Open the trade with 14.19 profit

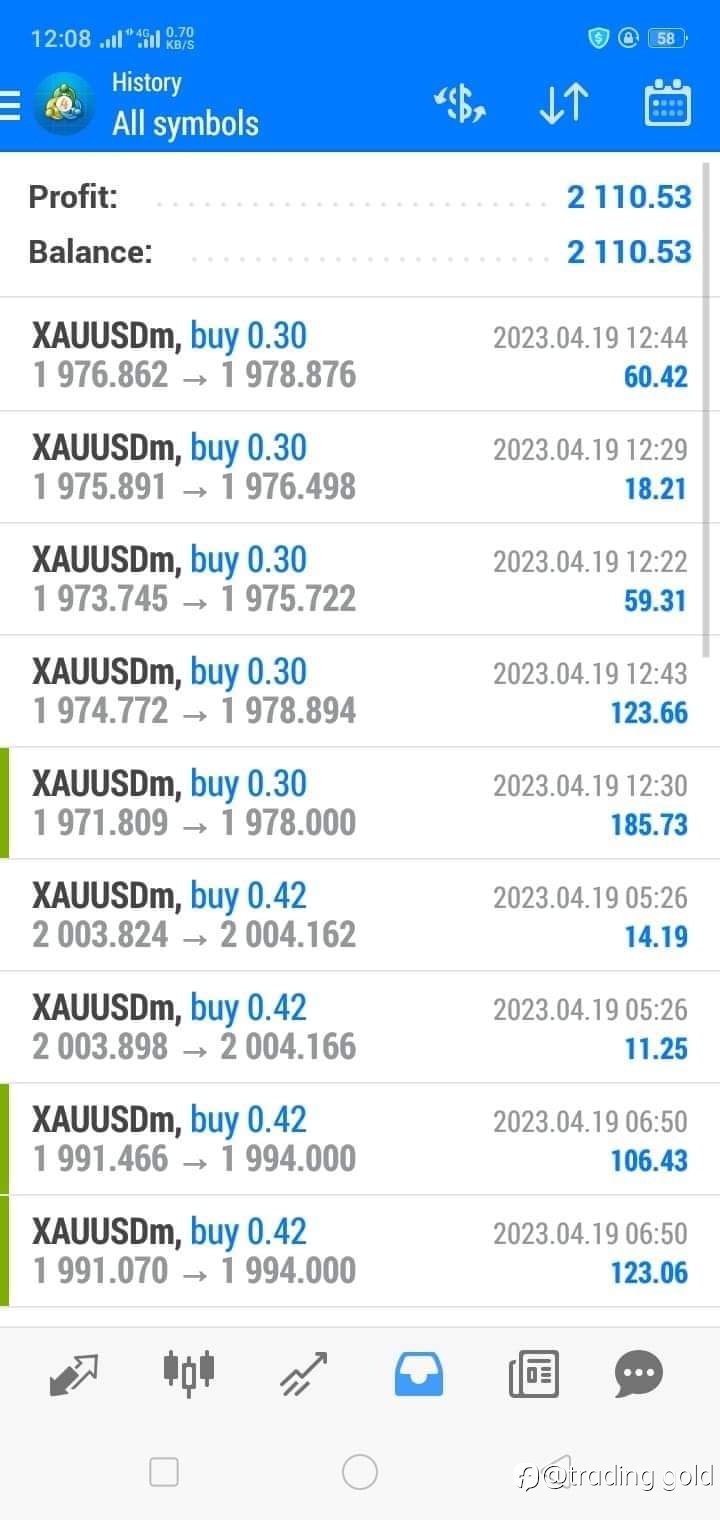pos(360,915)
